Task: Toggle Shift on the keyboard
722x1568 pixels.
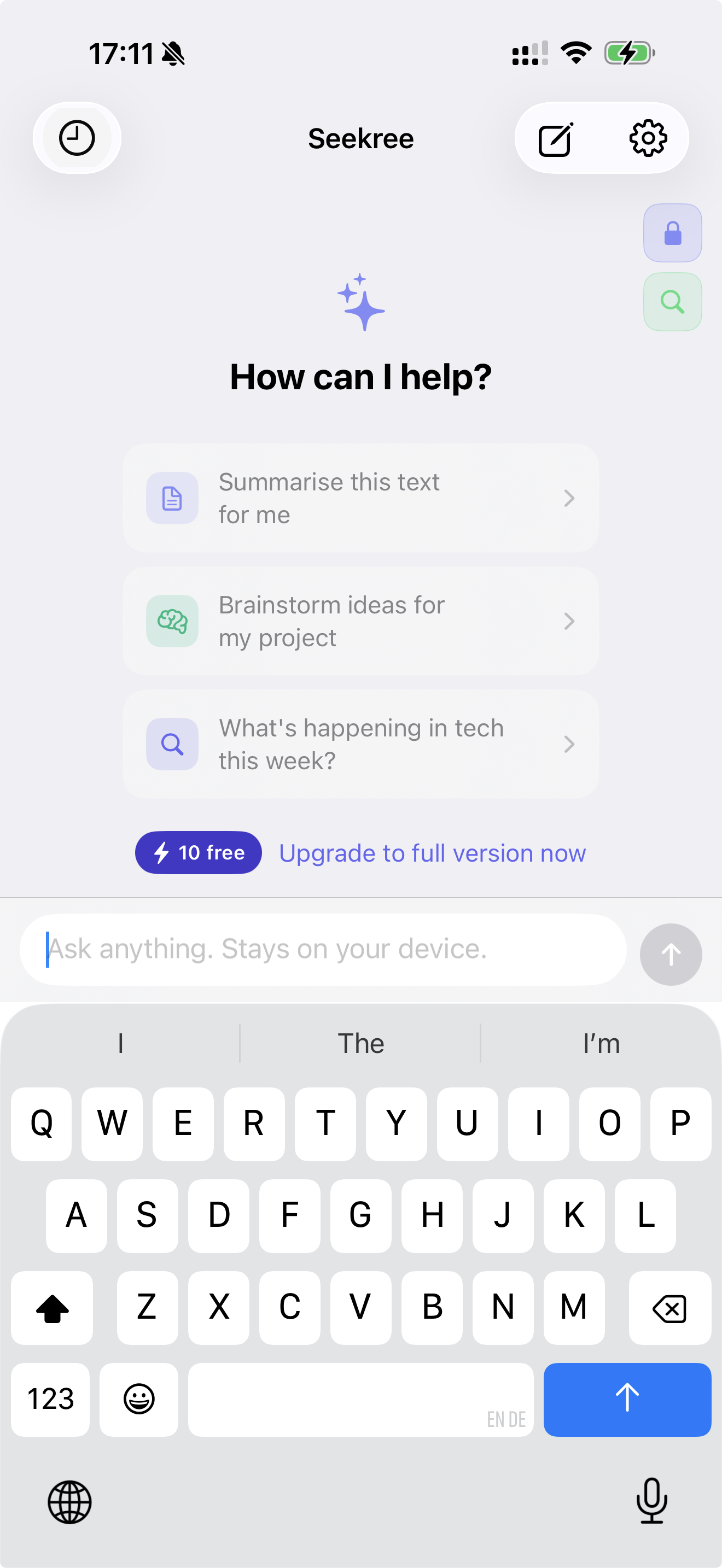Action: click(52, 1307)
